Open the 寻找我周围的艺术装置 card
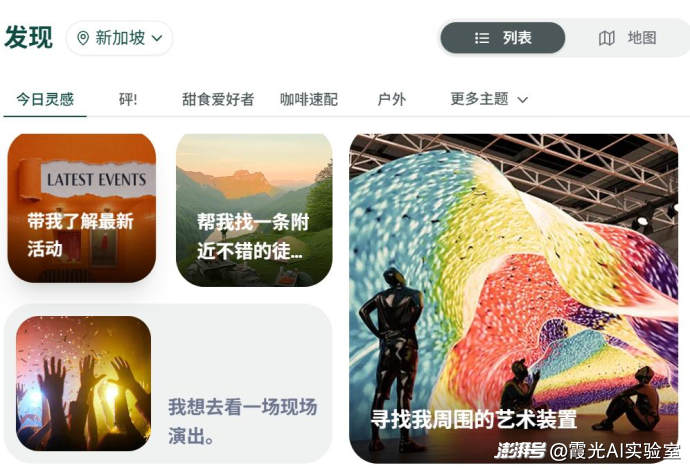690x472 pixels. click(514, 298)
